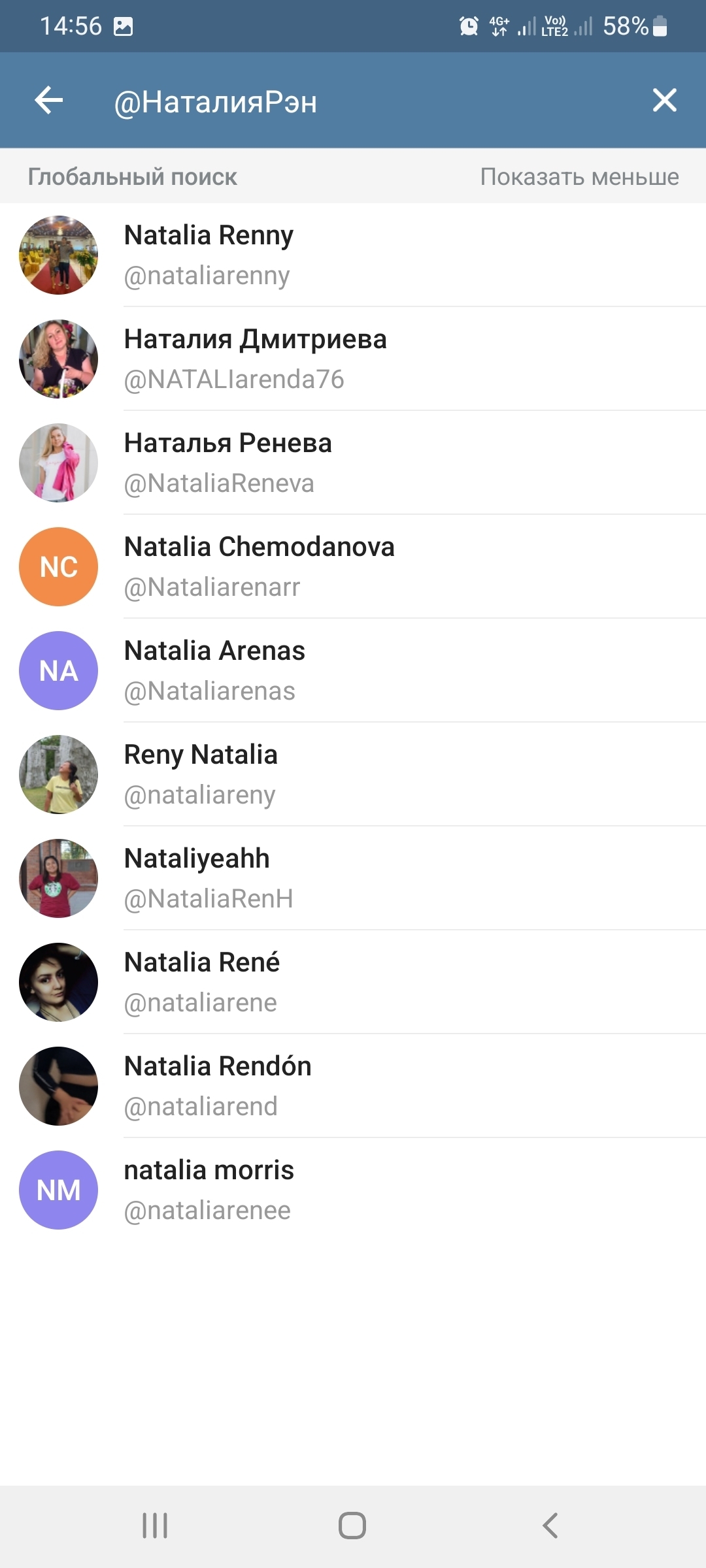Viewport: 706px width, 1568px height.
Task: Open the recent apps switcher
Action: (x=155, y=1526)
